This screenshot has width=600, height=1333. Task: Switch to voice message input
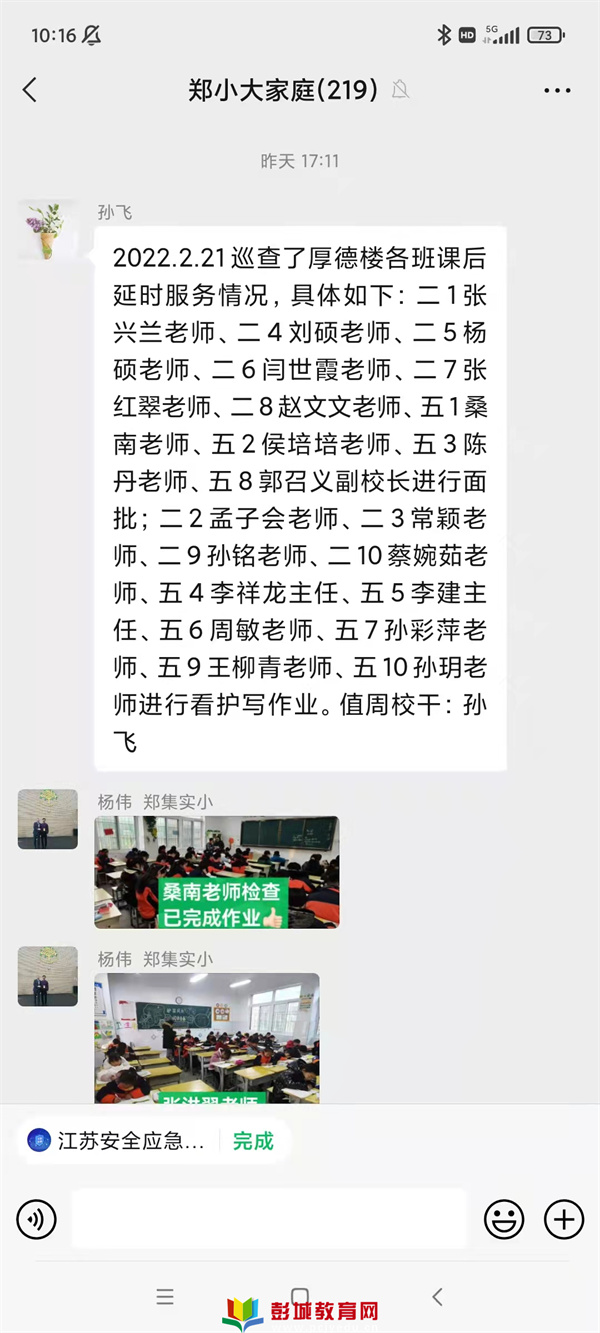[37, 1219]
